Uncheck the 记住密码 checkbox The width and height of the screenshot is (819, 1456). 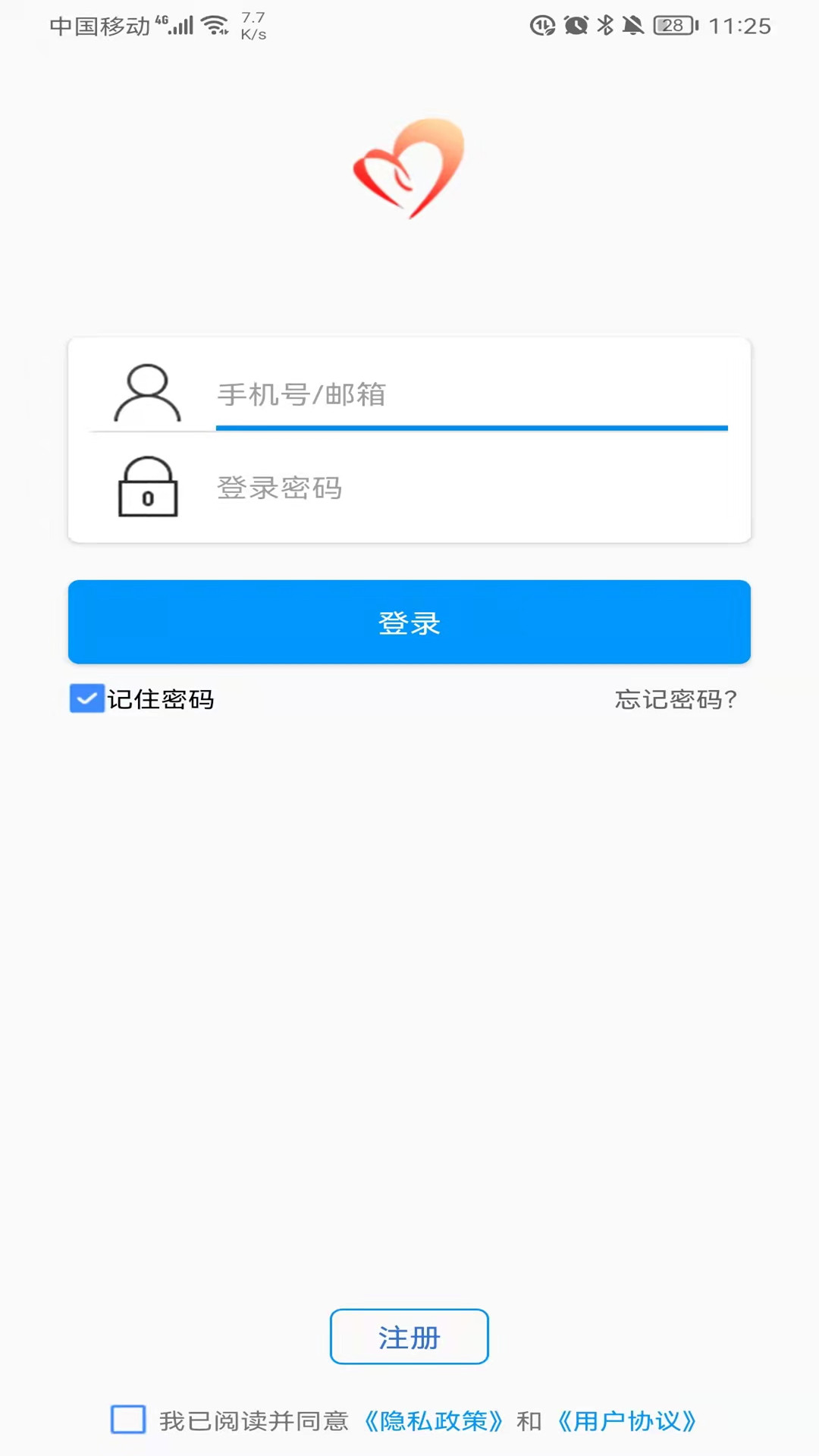point(87,698)
